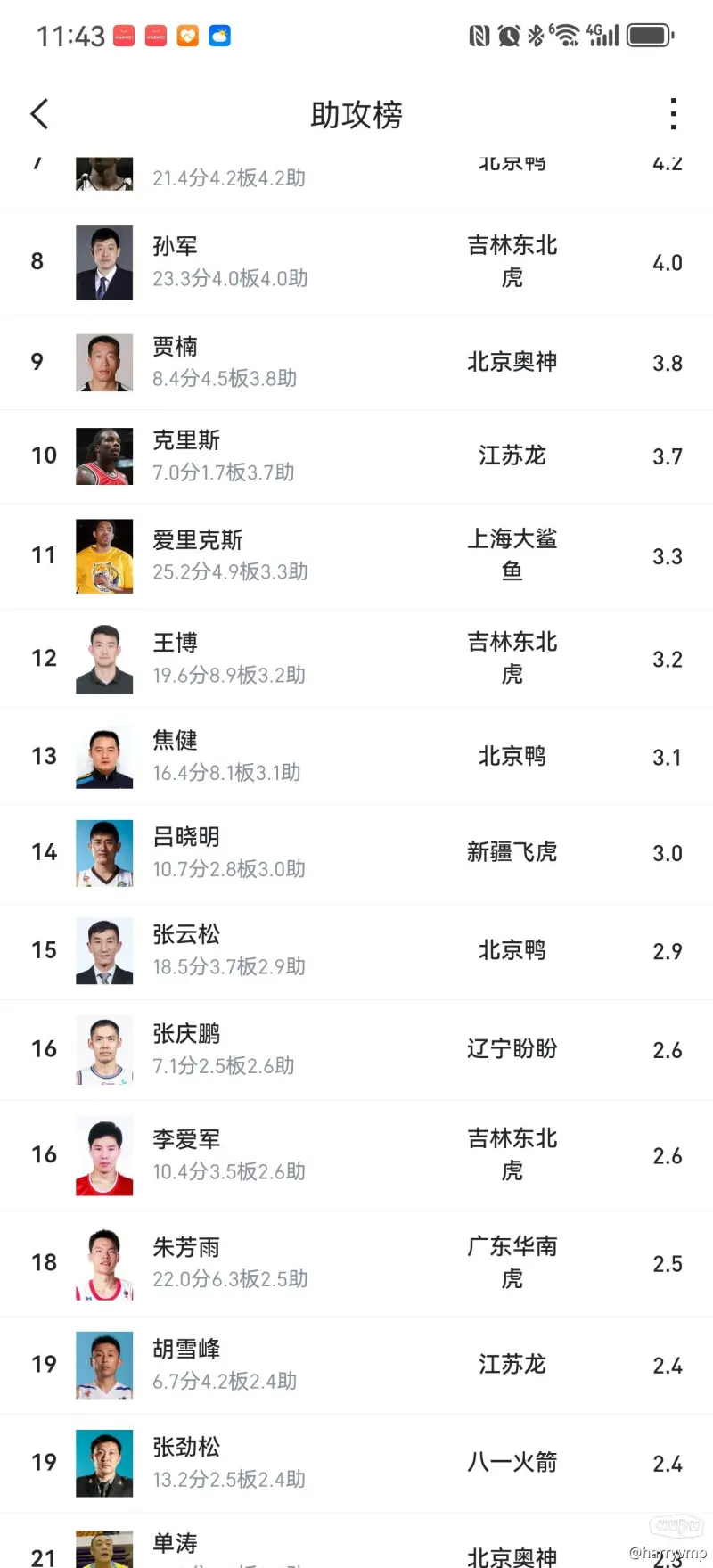The image size is (713, 1568).
Task: View 胡雪峰 of 江苏龙
Action: (356, 1364)
